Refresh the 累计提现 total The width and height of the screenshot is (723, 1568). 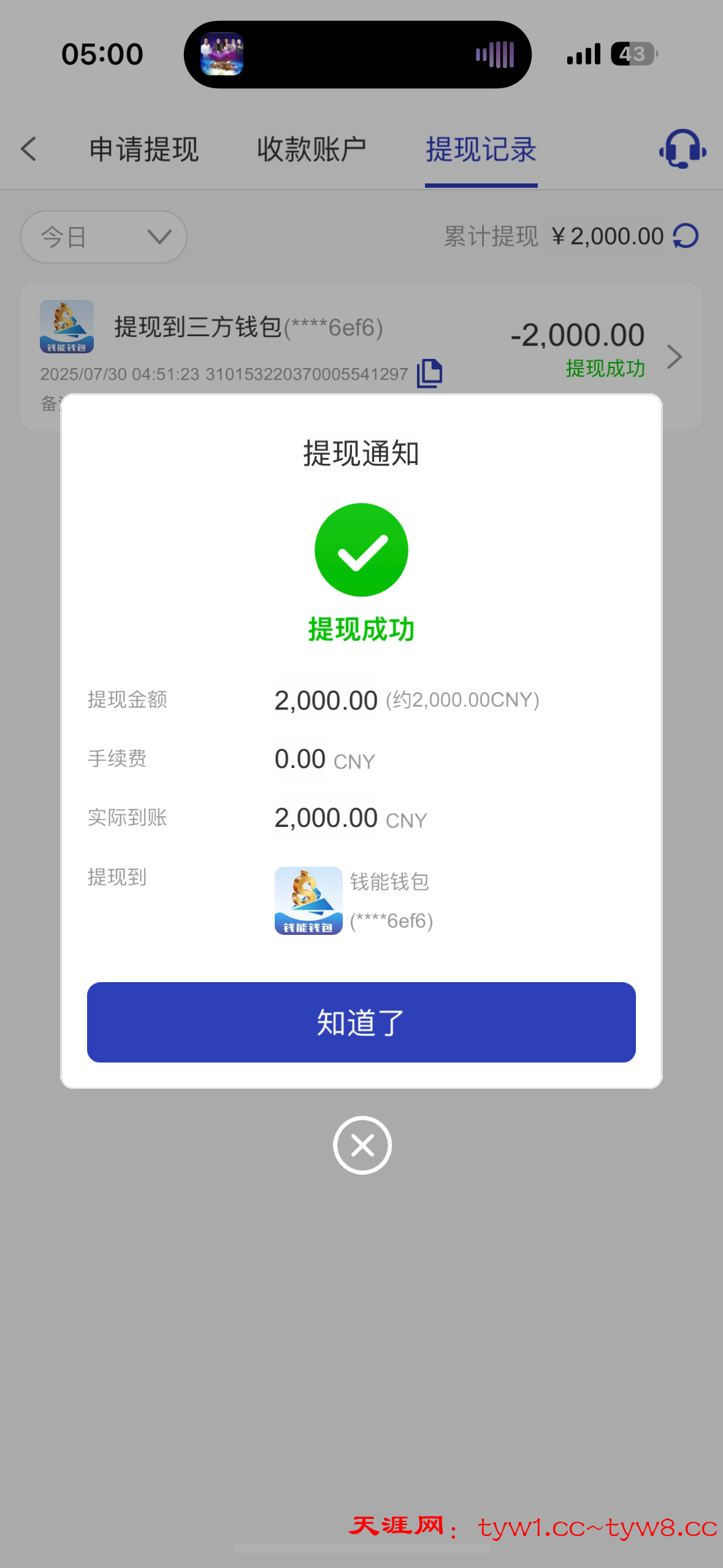(686, 236)
